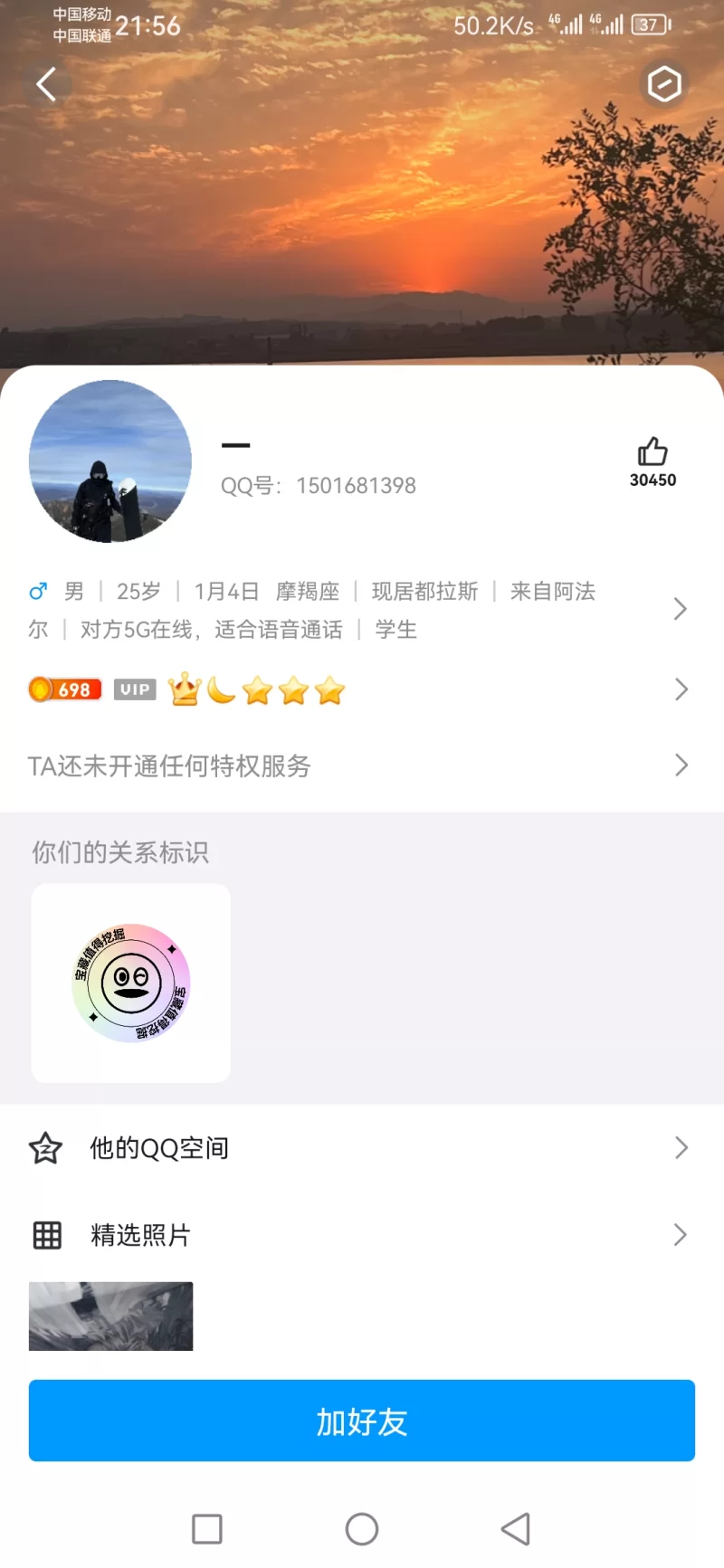Expand the personal info details row

[x=681, y=610]
